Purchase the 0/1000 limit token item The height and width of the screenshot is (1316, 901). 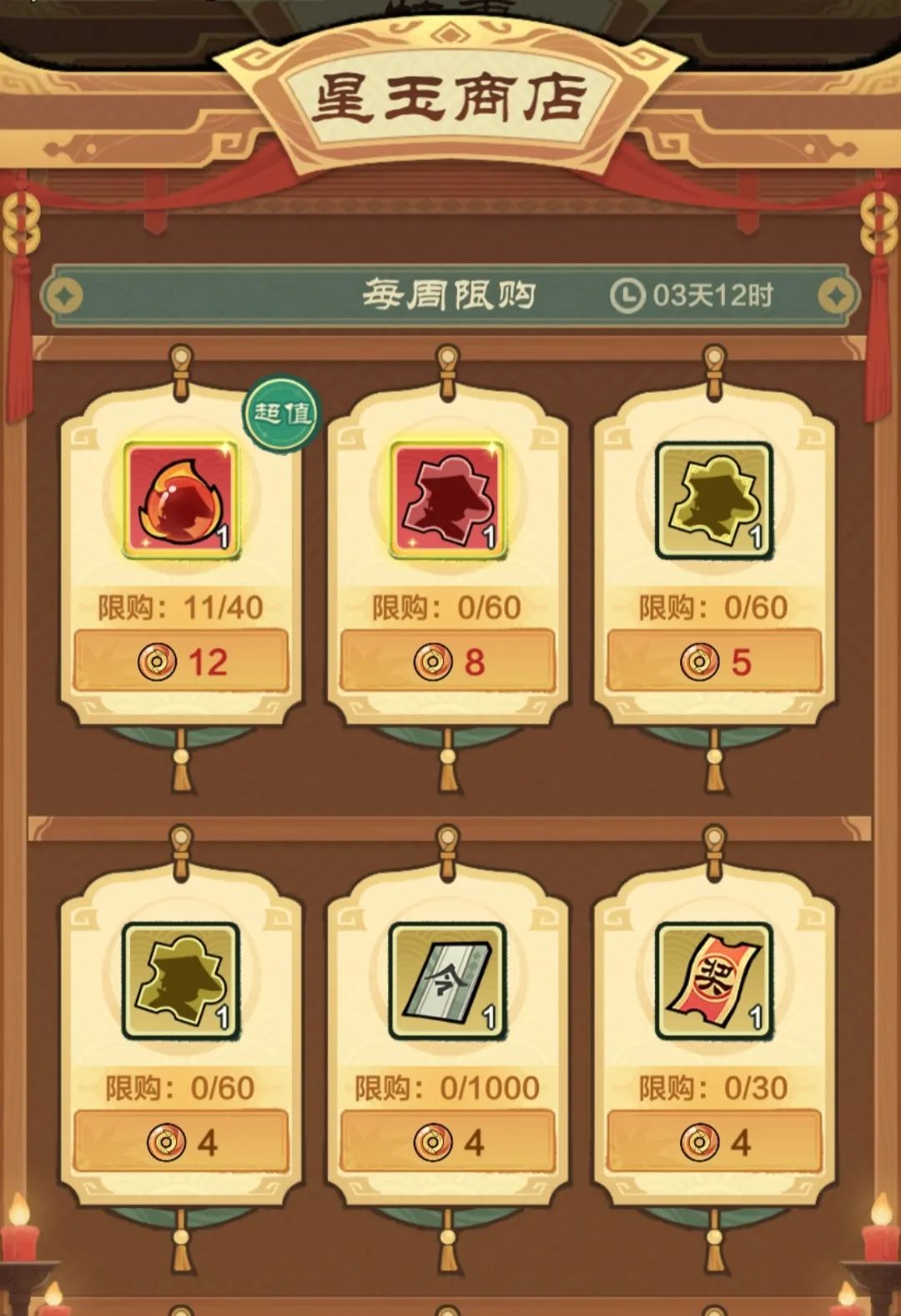[448, 1143]
